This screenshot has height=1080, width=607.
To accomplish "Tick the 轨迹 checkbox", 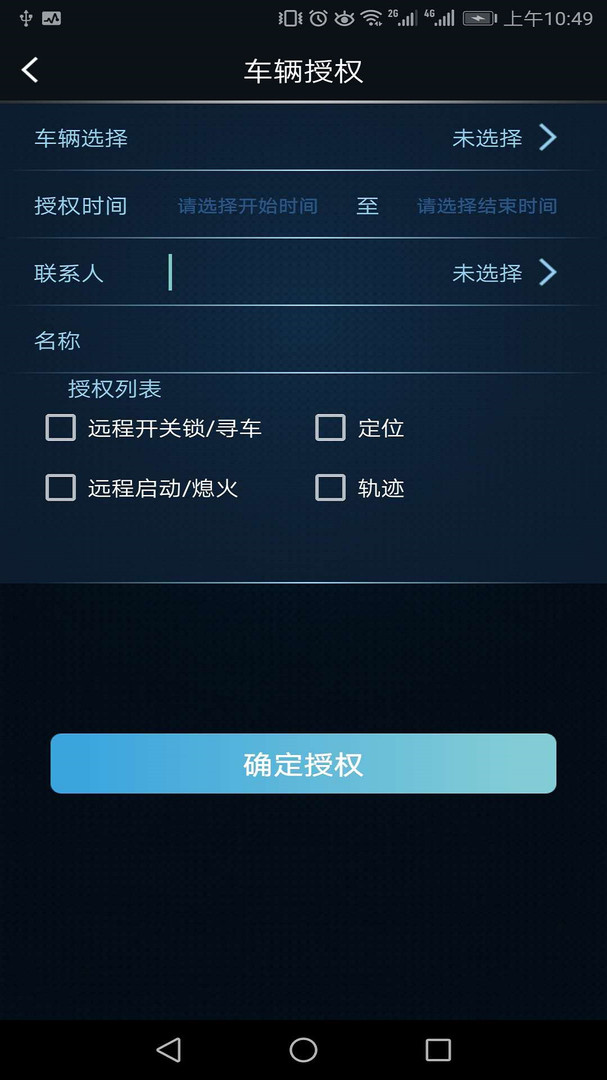I will [330, 488].
